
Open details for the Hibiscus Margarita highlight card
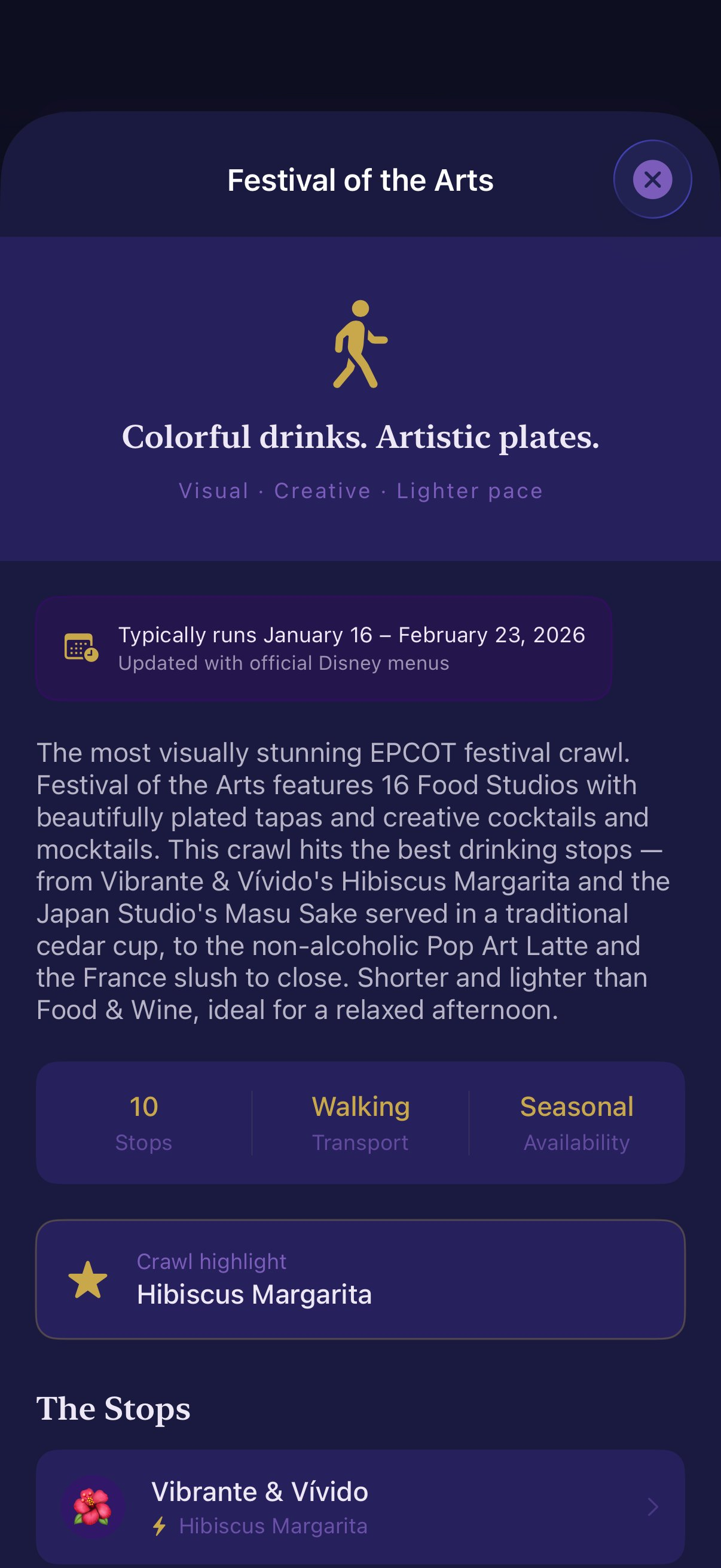(x=360, y=1279)
